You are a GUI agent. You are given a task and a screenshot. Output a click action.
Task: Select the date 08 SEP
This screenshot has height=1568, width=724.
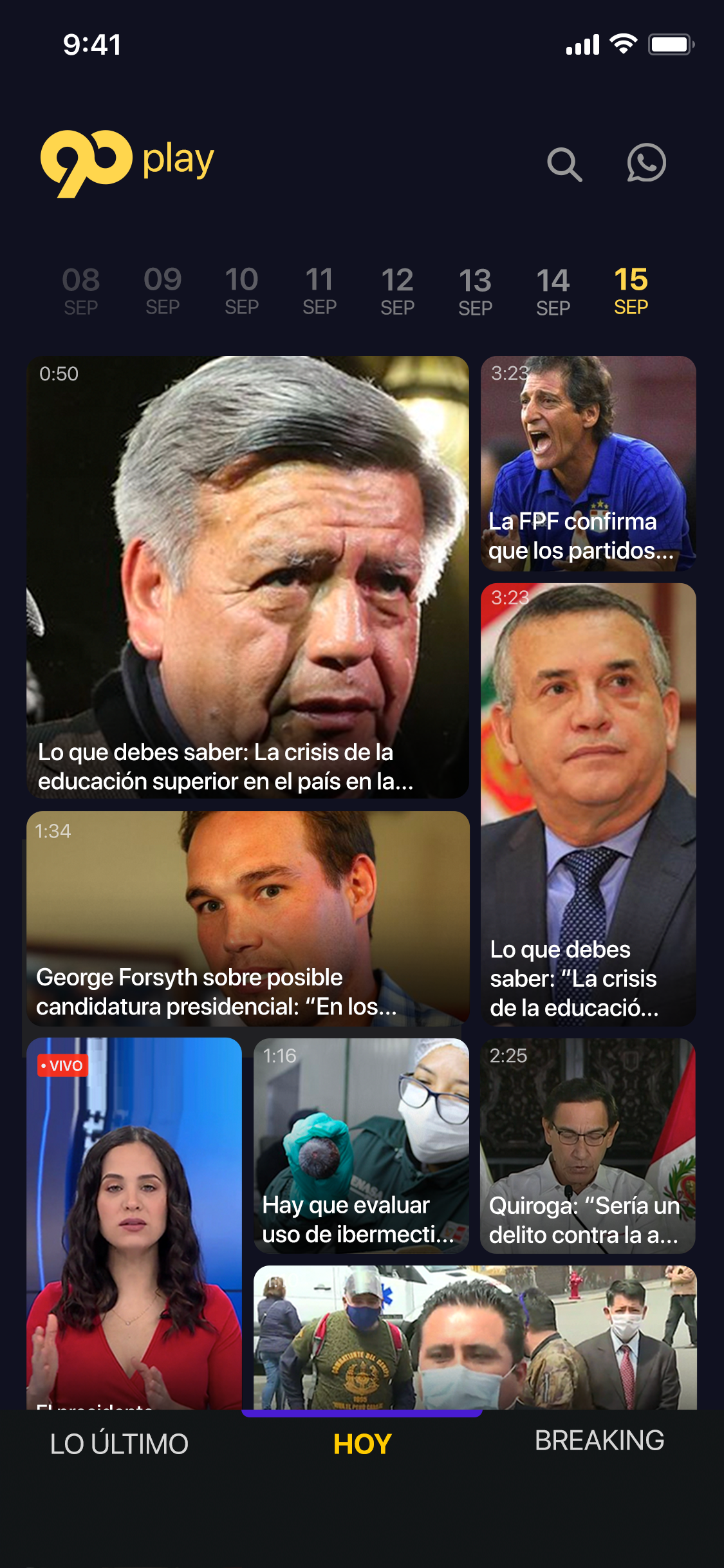(x=81, y=291)
